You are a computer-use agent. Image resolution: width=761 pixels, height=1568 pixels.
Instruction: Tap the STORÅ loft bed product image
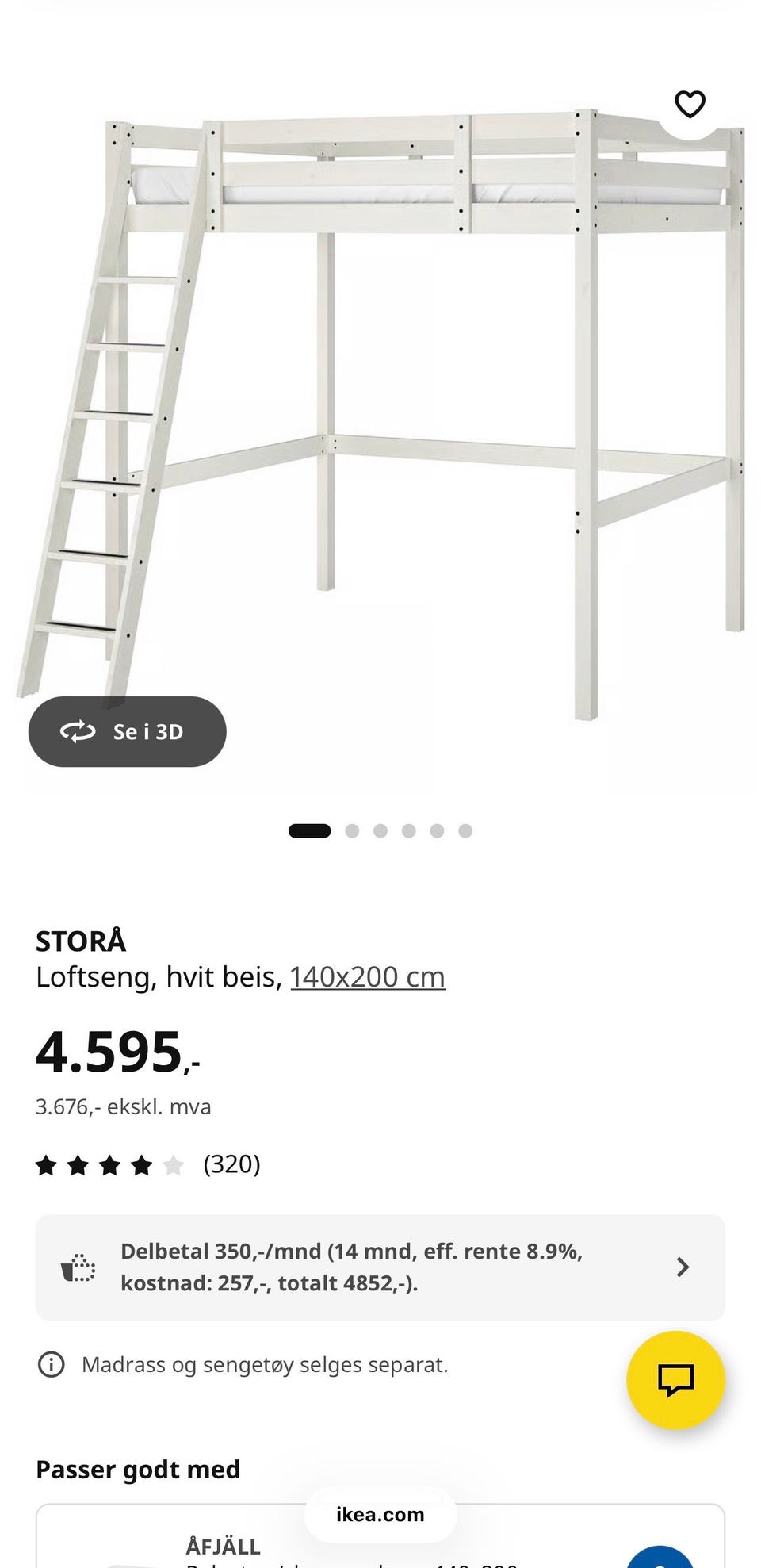click(380, 412)
